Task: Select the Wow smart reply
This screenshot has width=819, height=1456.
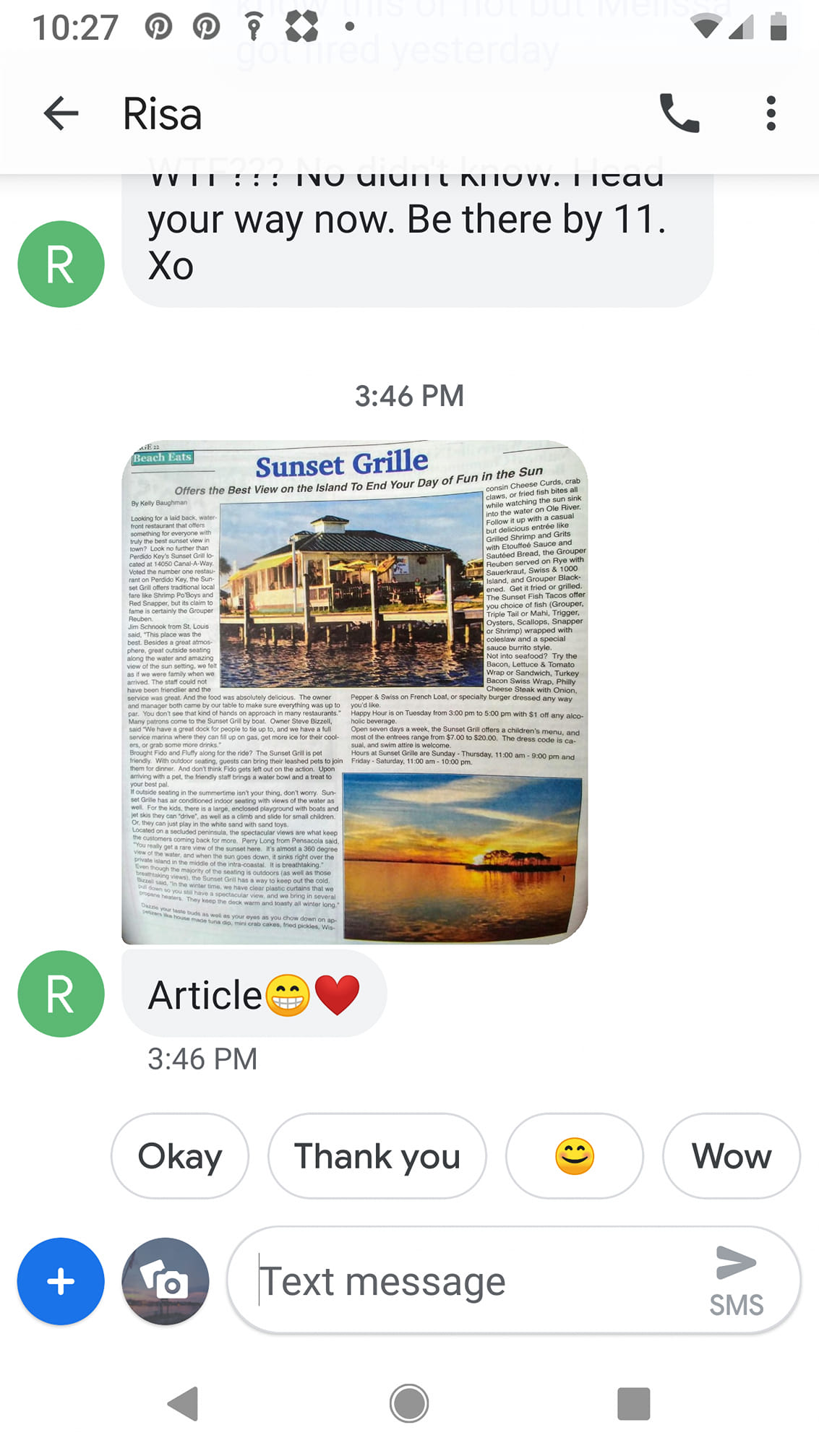Action: (x=731, y=1156)
